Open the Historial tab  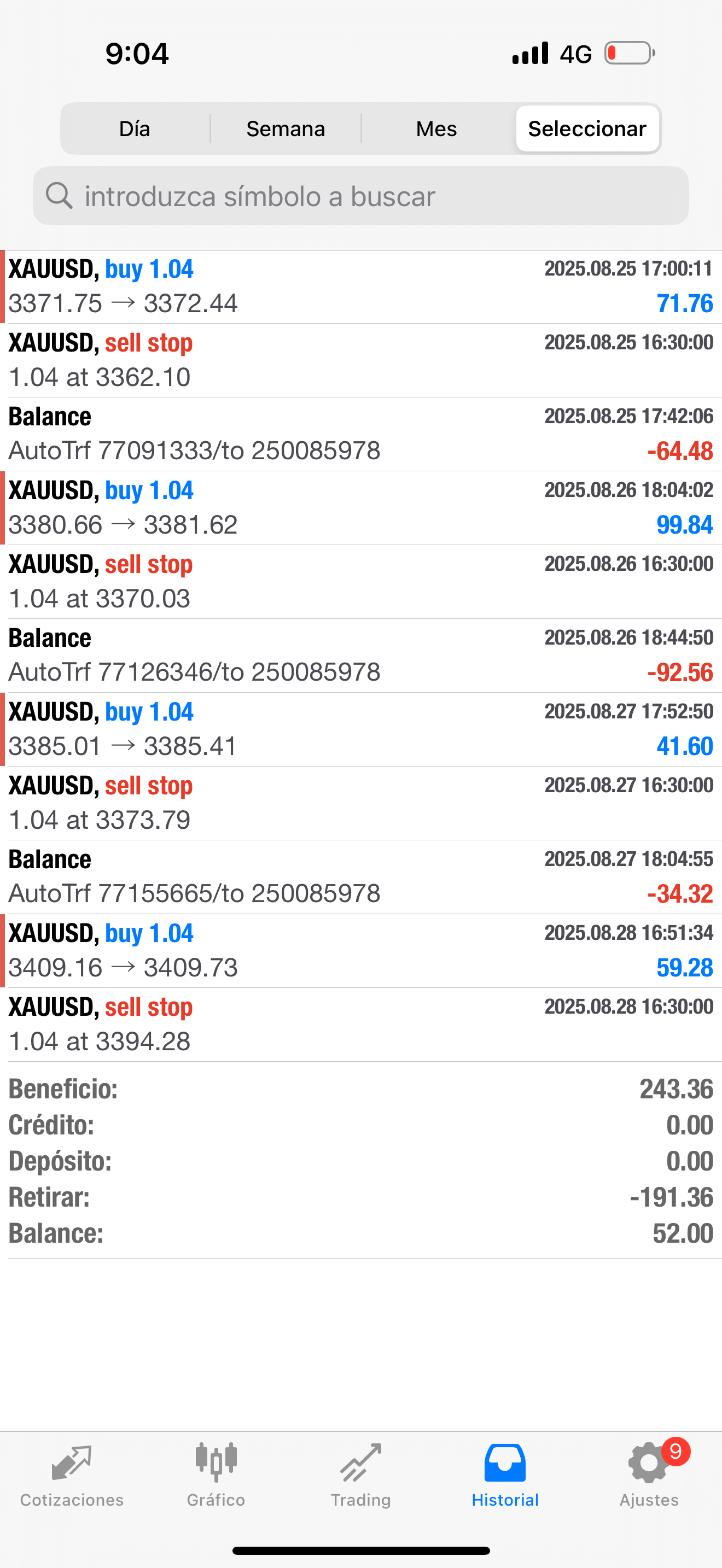[x=505, y=1473]
